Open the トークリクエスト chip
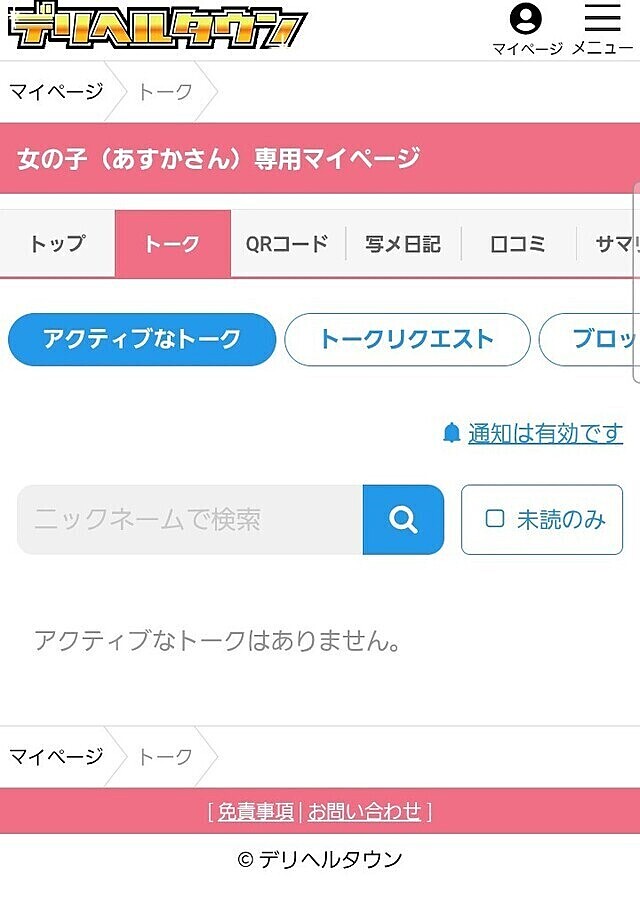 point(407,339)
